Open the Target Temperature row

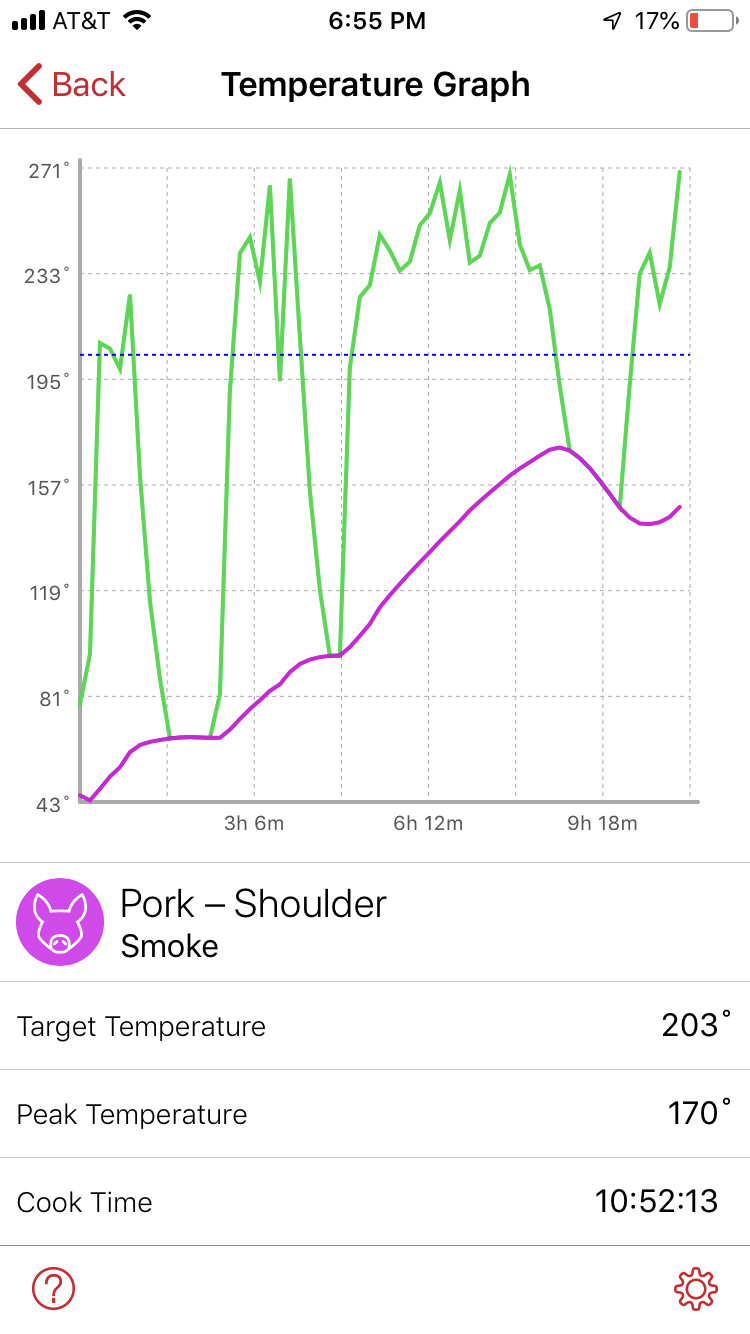point(141,1026)
